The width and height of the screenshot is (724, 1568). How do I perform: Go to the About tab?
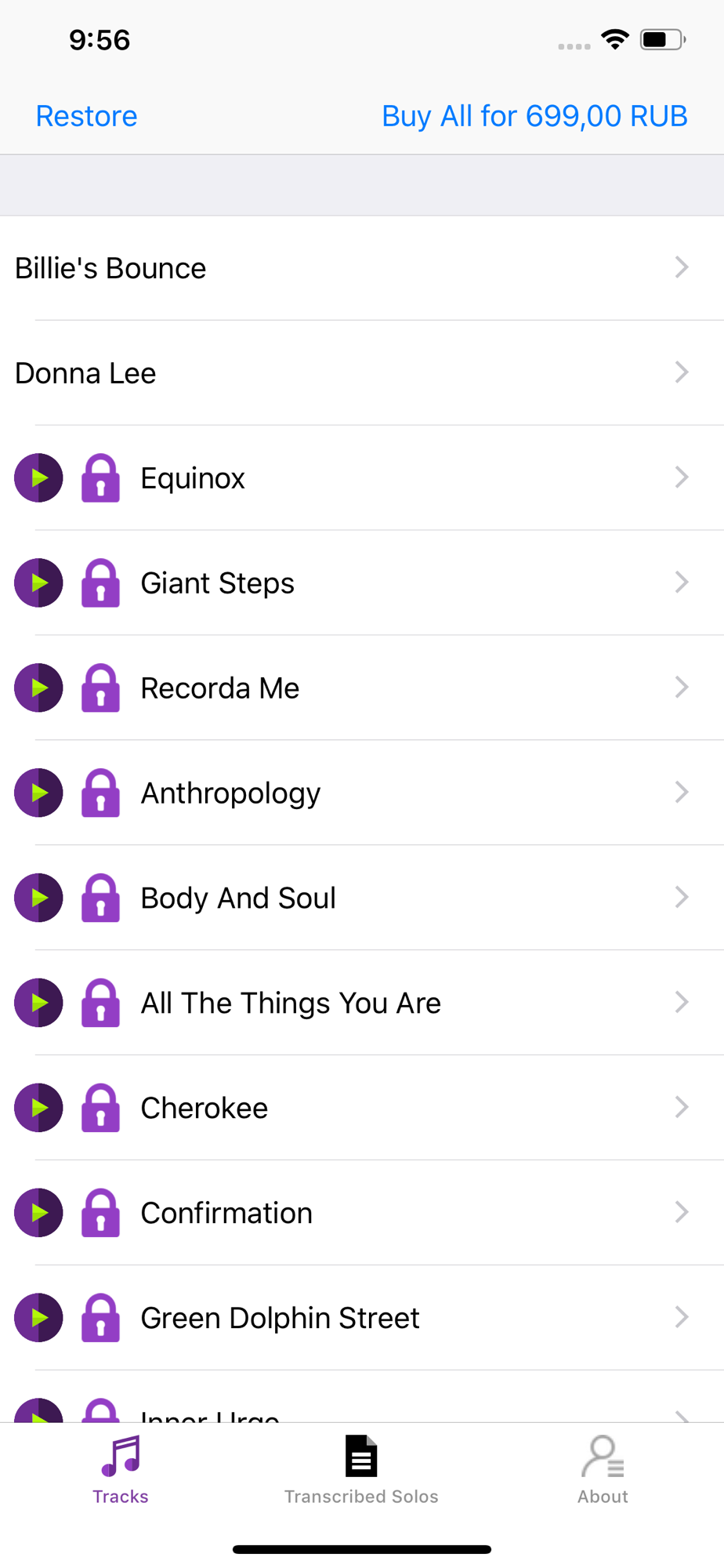pos(603,1469)
